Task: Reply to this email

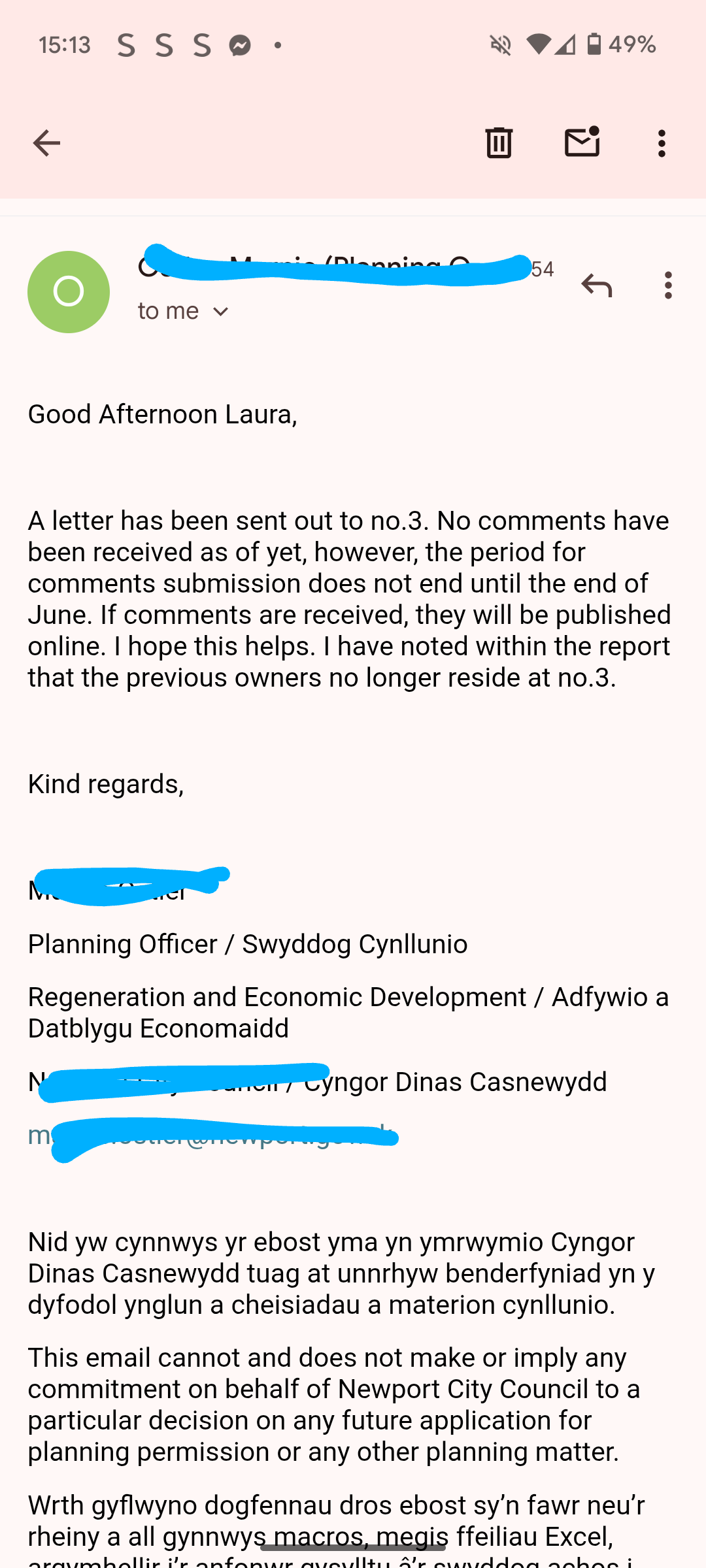Action: (596, 286)
